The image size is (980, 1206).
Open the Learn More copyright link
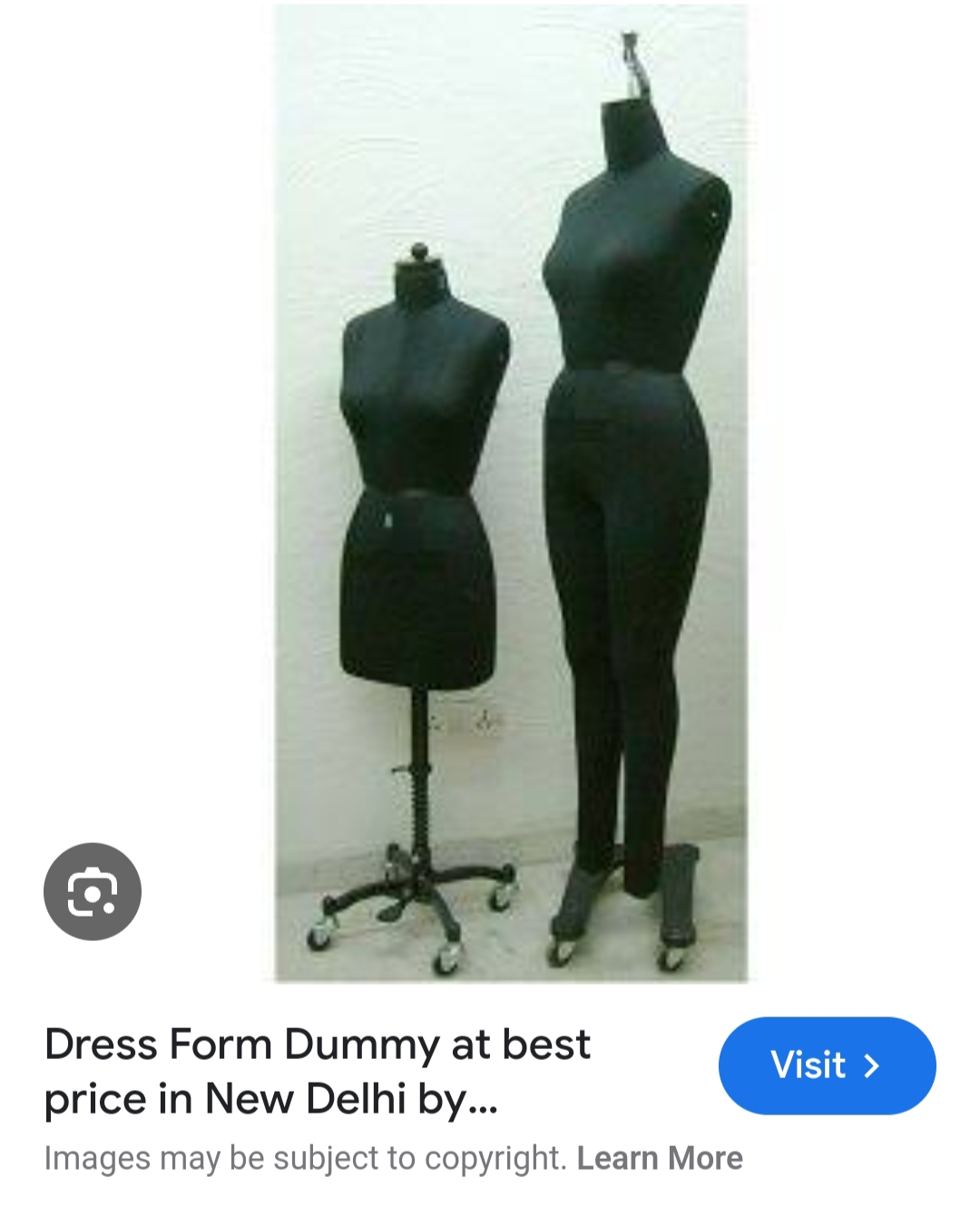(660, 1159)
